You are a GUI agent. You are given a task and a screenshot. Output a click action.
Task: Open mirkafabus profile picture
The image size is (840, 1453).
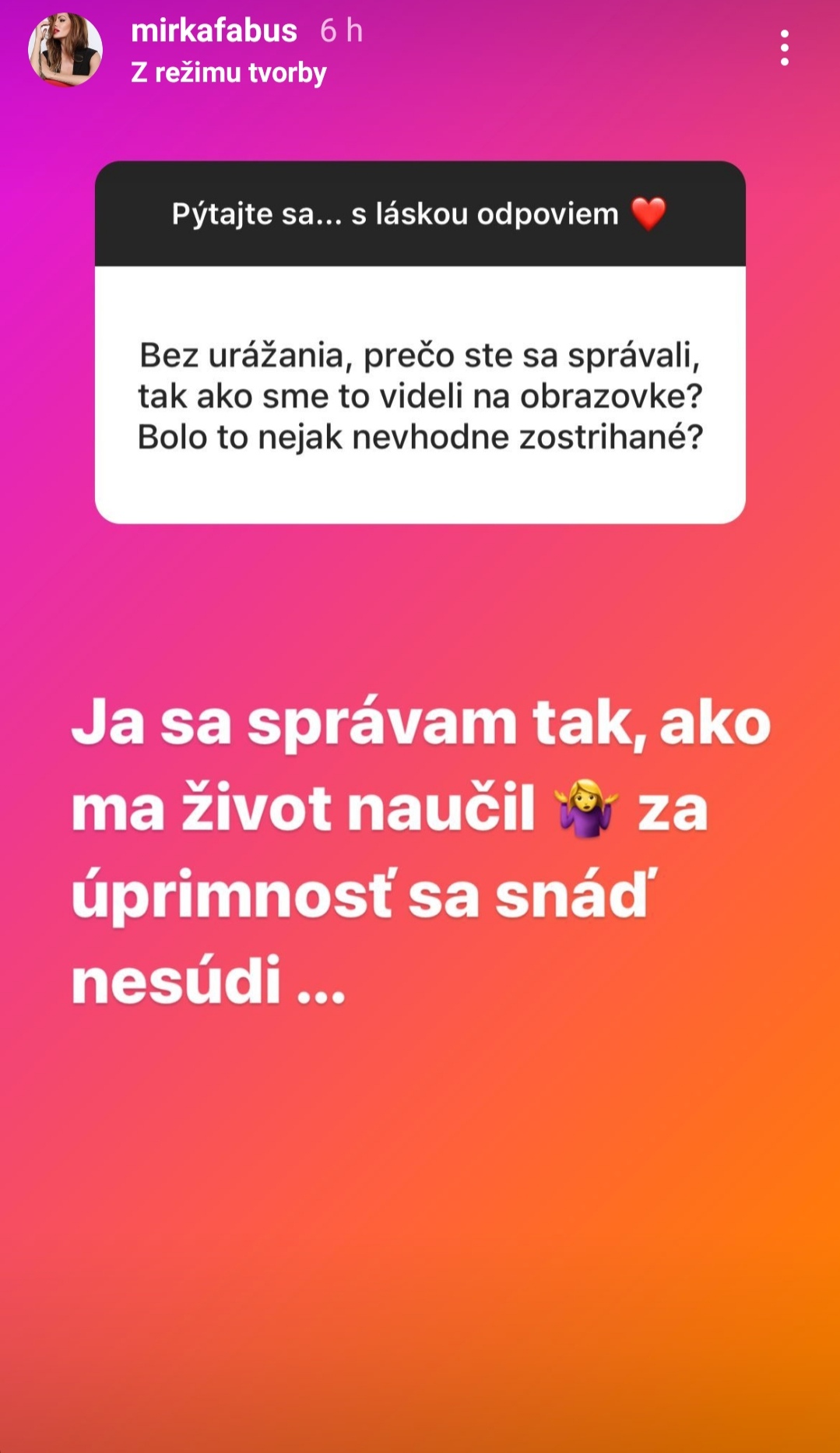click(x=65, y=50)
